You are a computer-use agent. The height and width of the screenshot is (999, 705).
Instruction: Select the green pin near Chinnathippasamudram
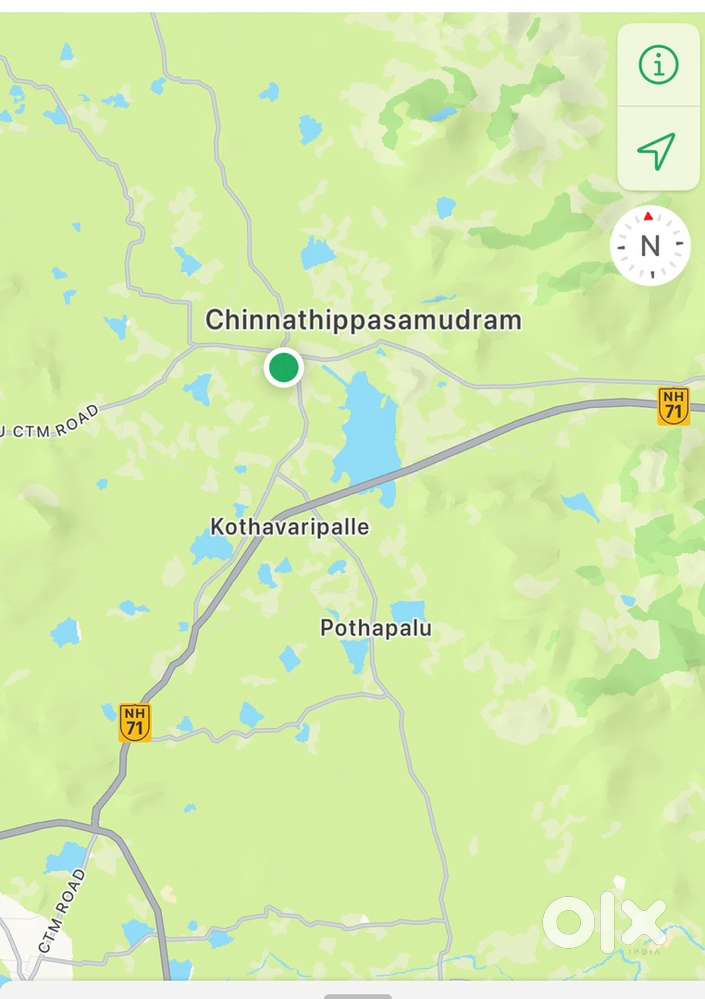coord(284,367)
